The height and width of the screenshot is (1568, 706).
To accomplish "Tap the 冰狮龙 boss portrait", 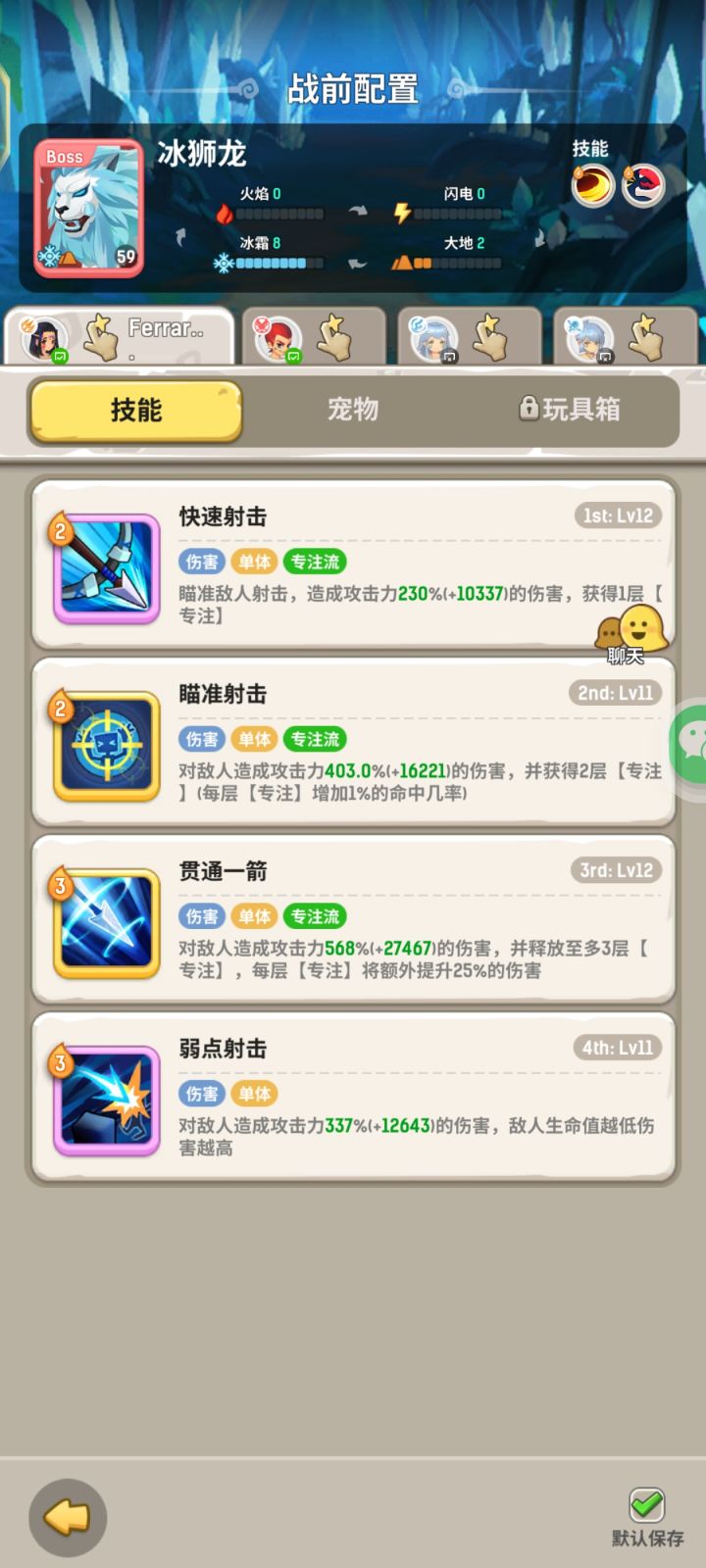I will pos(86,208).
